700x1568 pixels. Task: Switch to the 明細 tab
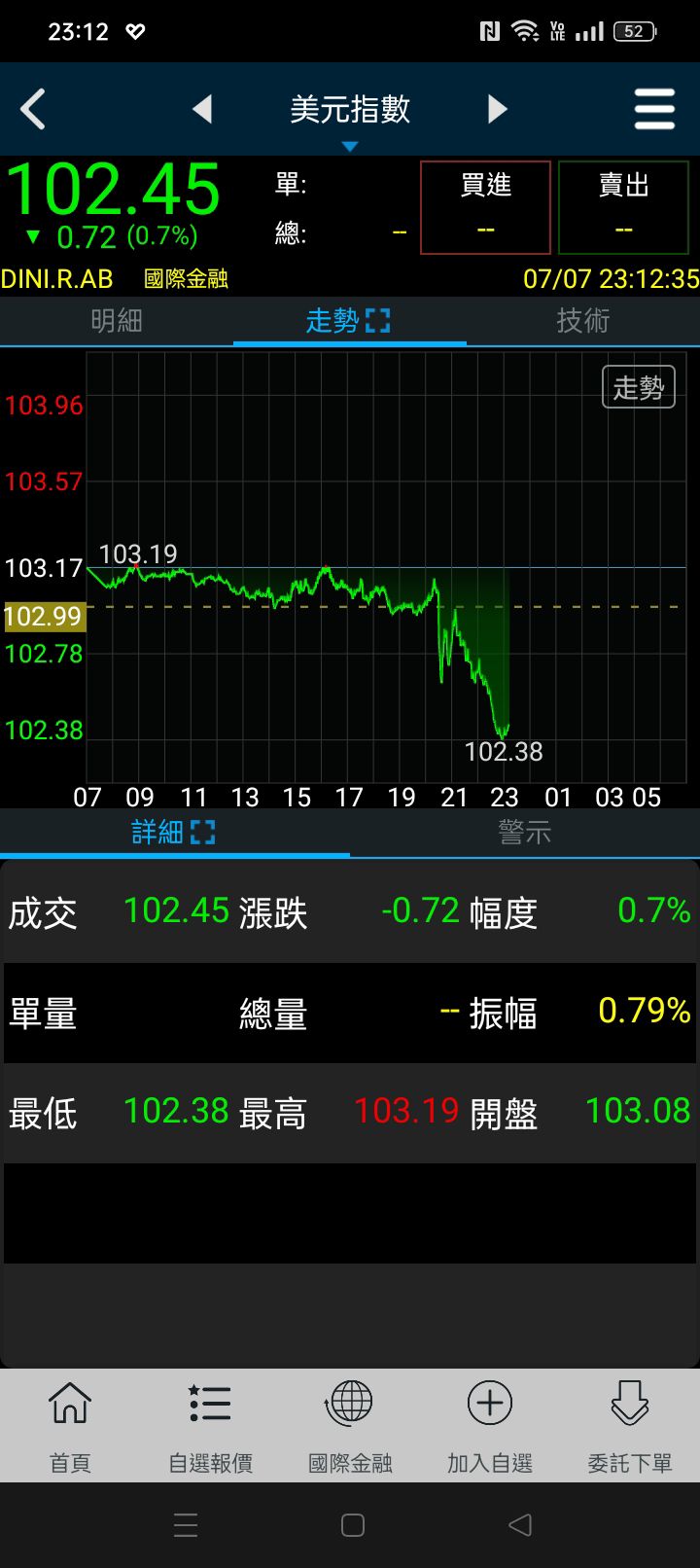(117, 321)
